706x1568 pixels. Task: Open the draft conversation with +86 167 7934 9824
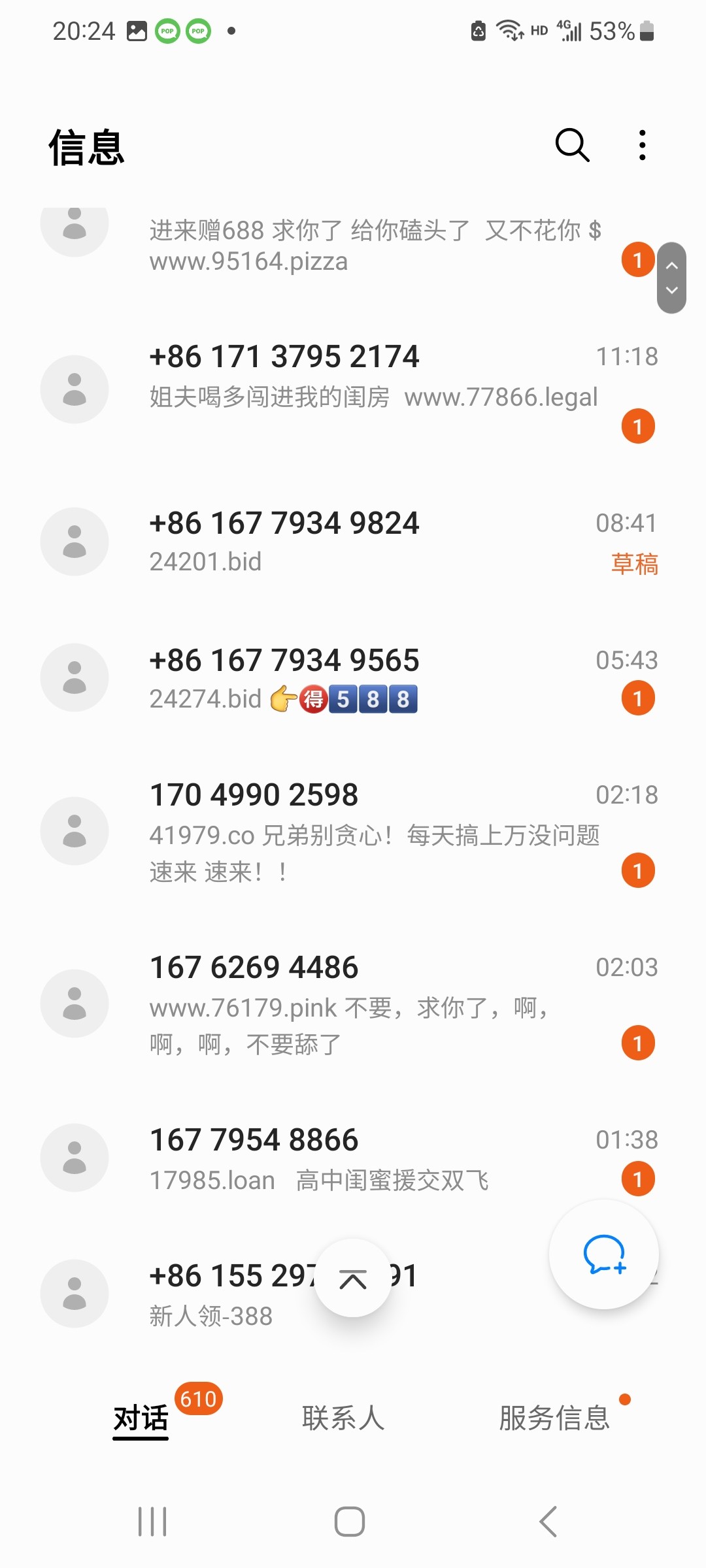tap(353, 542)
